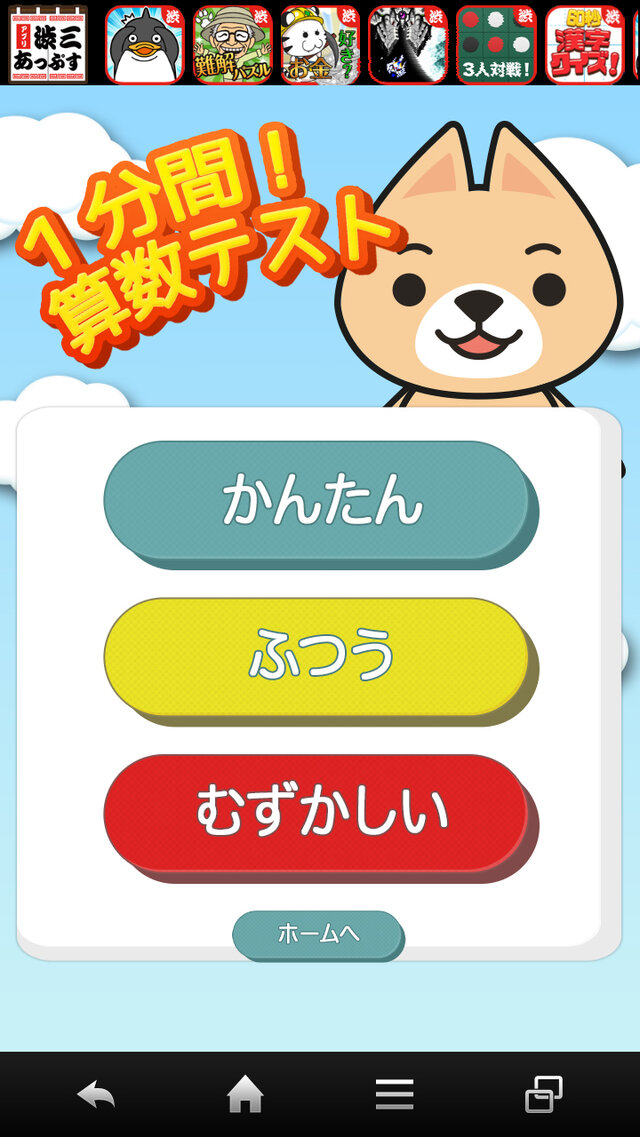Image resolution: width=640 pixels, height=1137 pixels.
Task: Open the 淡三あっぷす banner icon
Action: pyautogui.click(x=48, y=44)
